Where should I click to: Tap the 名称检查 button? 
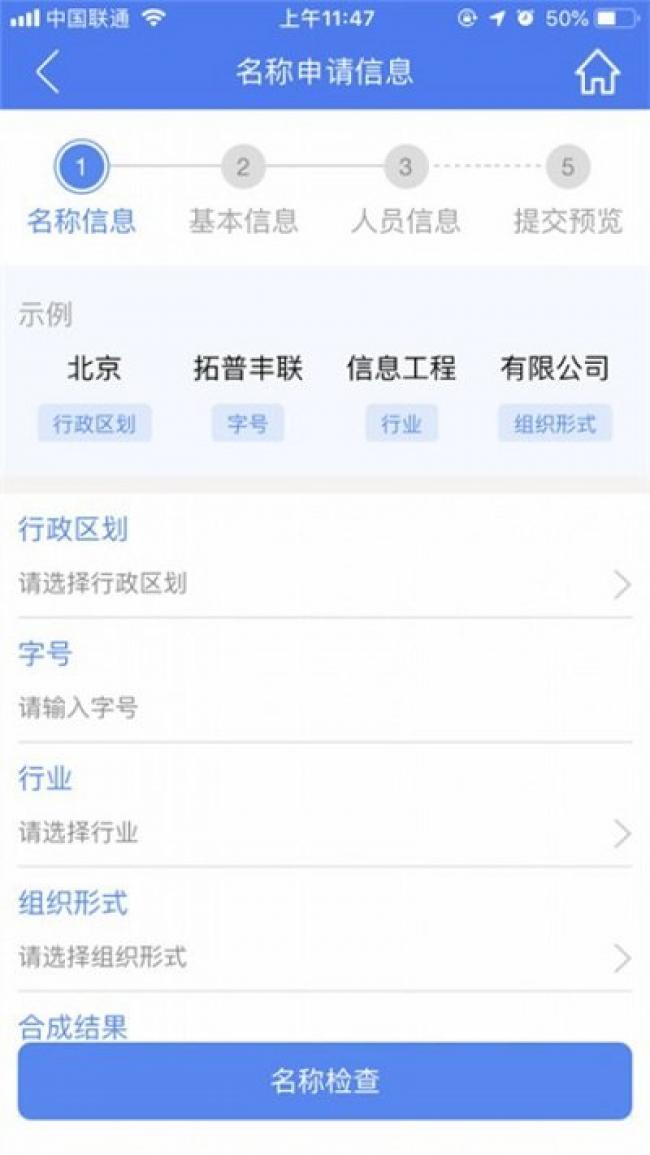(x=324, y=1081)
